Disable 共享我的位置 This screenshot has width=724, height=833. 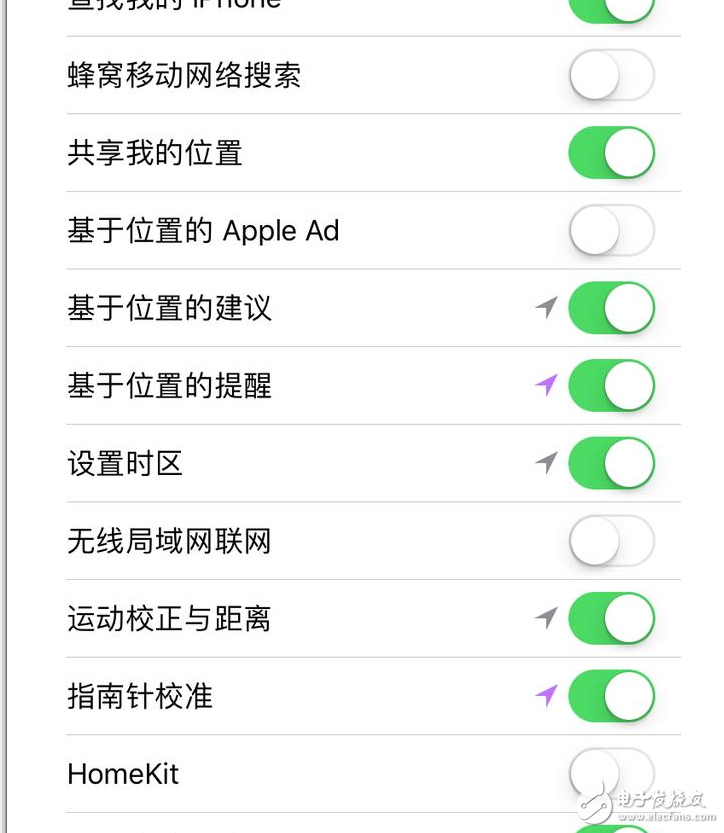coord(611,153)
